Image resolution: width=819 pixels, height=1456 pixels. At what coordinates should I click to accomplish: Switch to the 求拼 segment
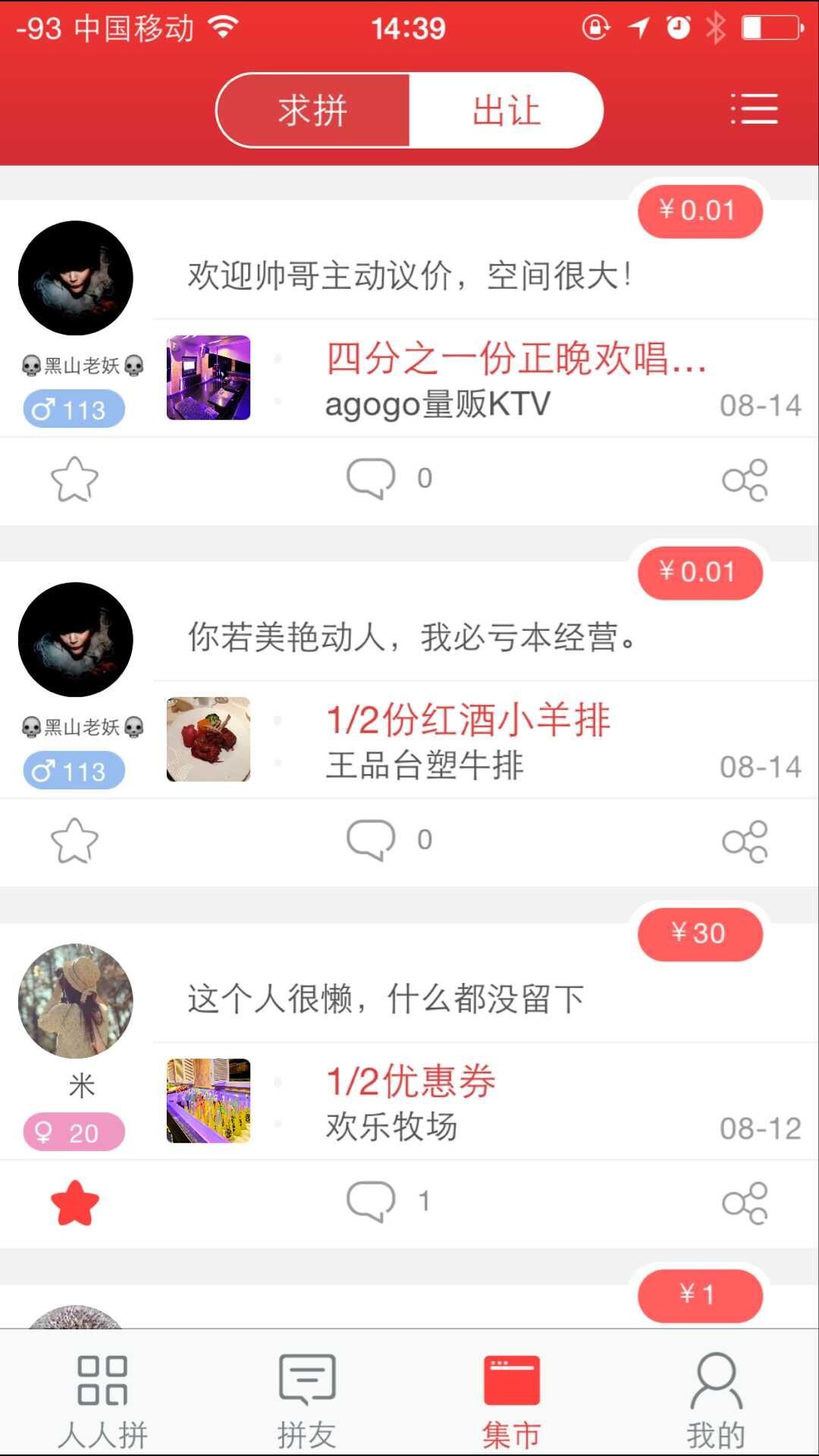[313, 111]
